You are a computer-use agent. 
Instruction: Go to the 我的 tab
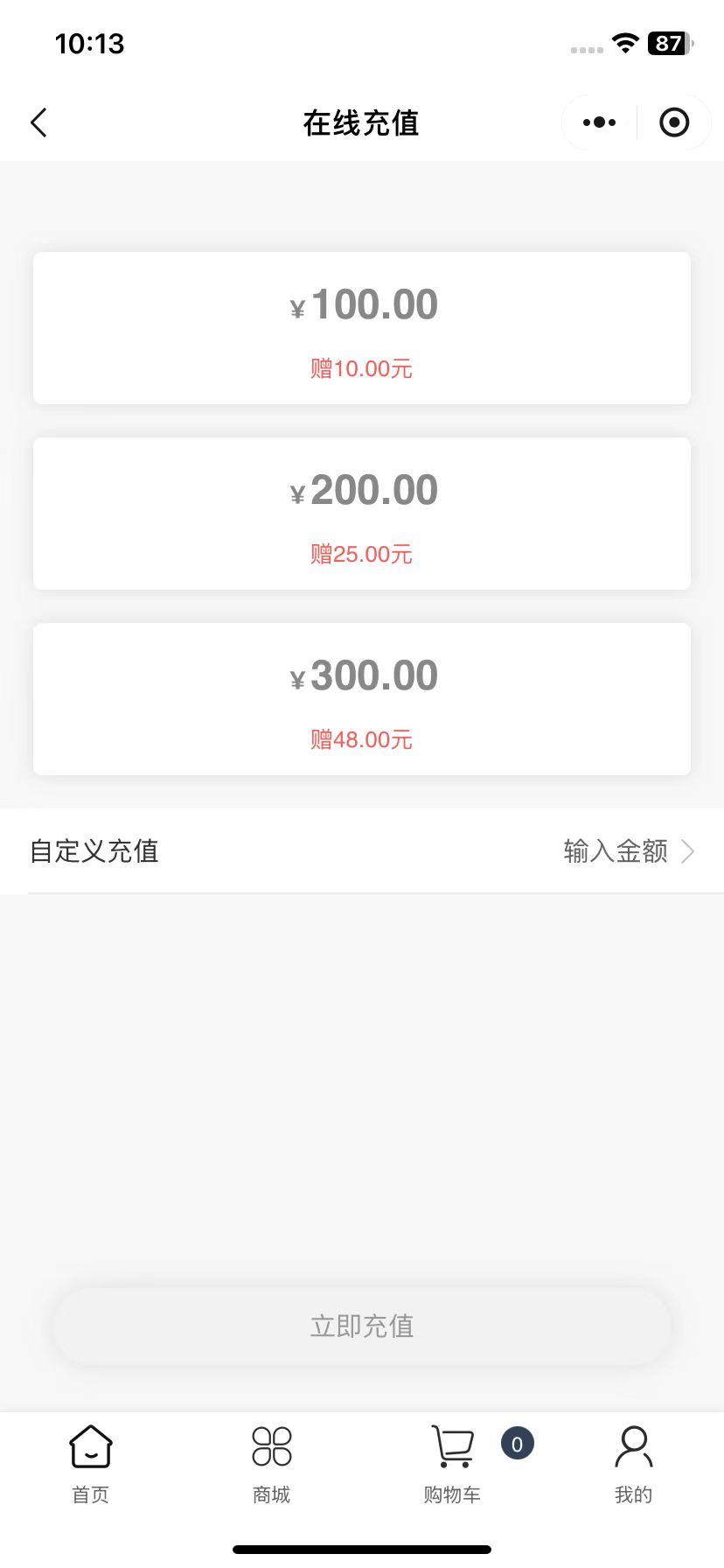pos(634,1464)
